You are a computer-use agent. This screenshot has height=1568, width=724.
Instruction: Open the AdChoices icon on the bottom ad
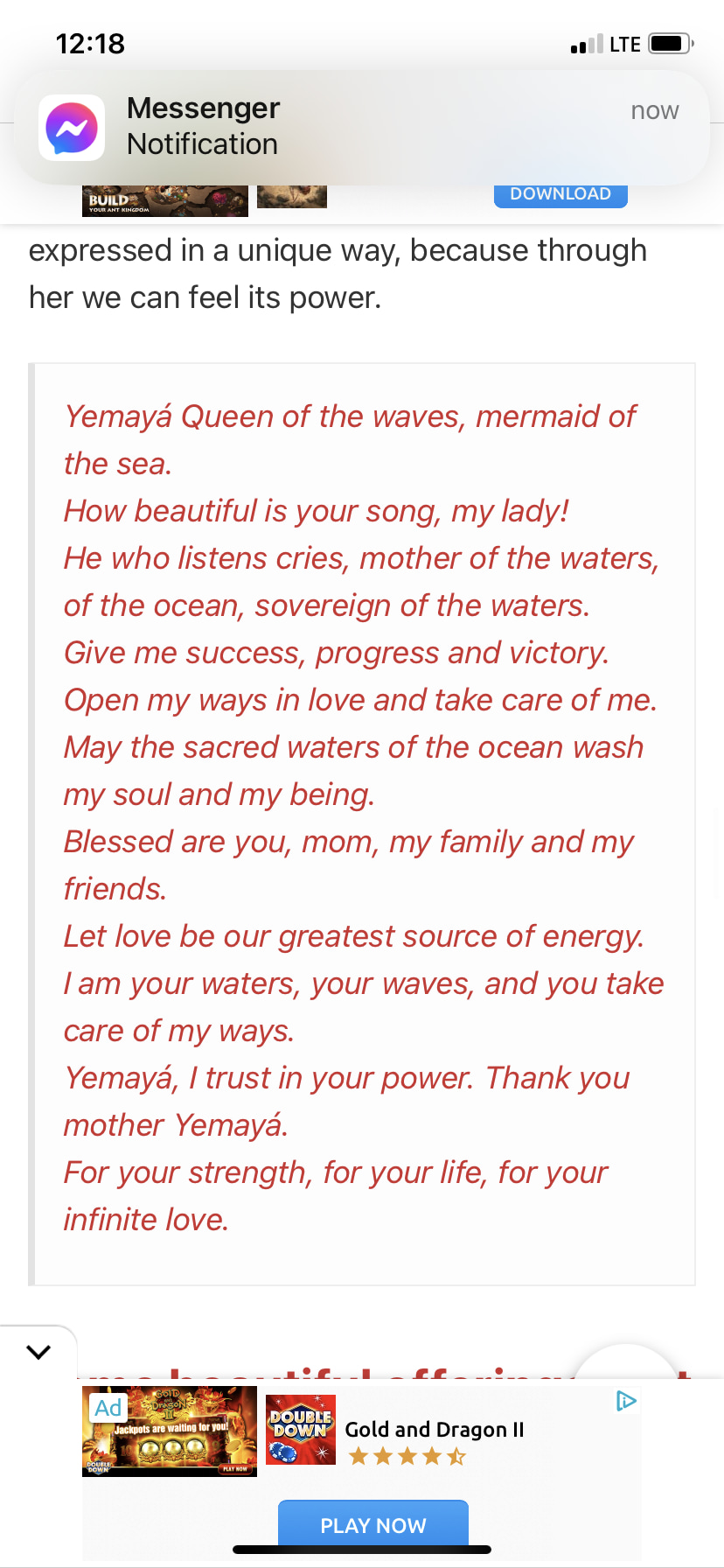click(626, 1401)
